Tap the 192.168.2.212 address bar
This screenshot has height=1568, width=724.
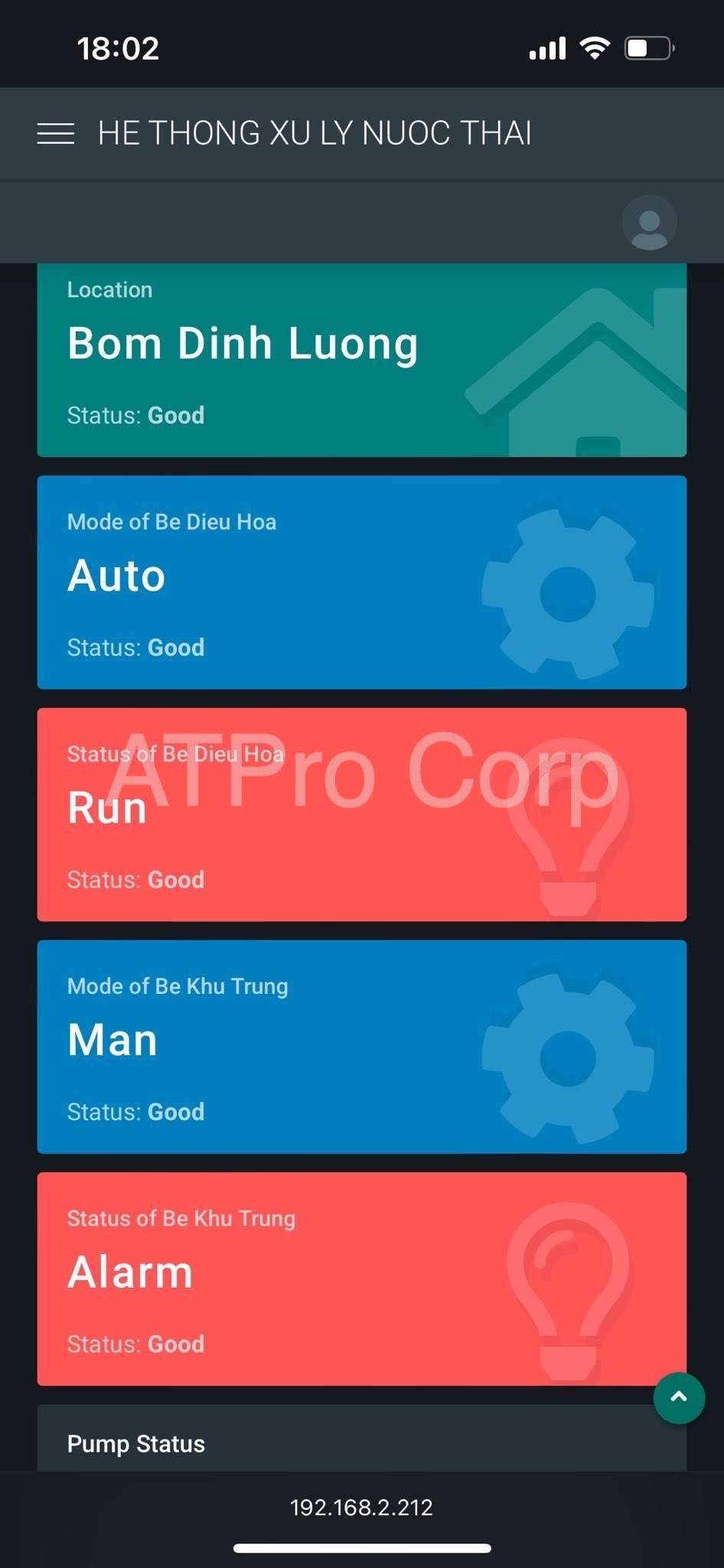pos(361,1508)
